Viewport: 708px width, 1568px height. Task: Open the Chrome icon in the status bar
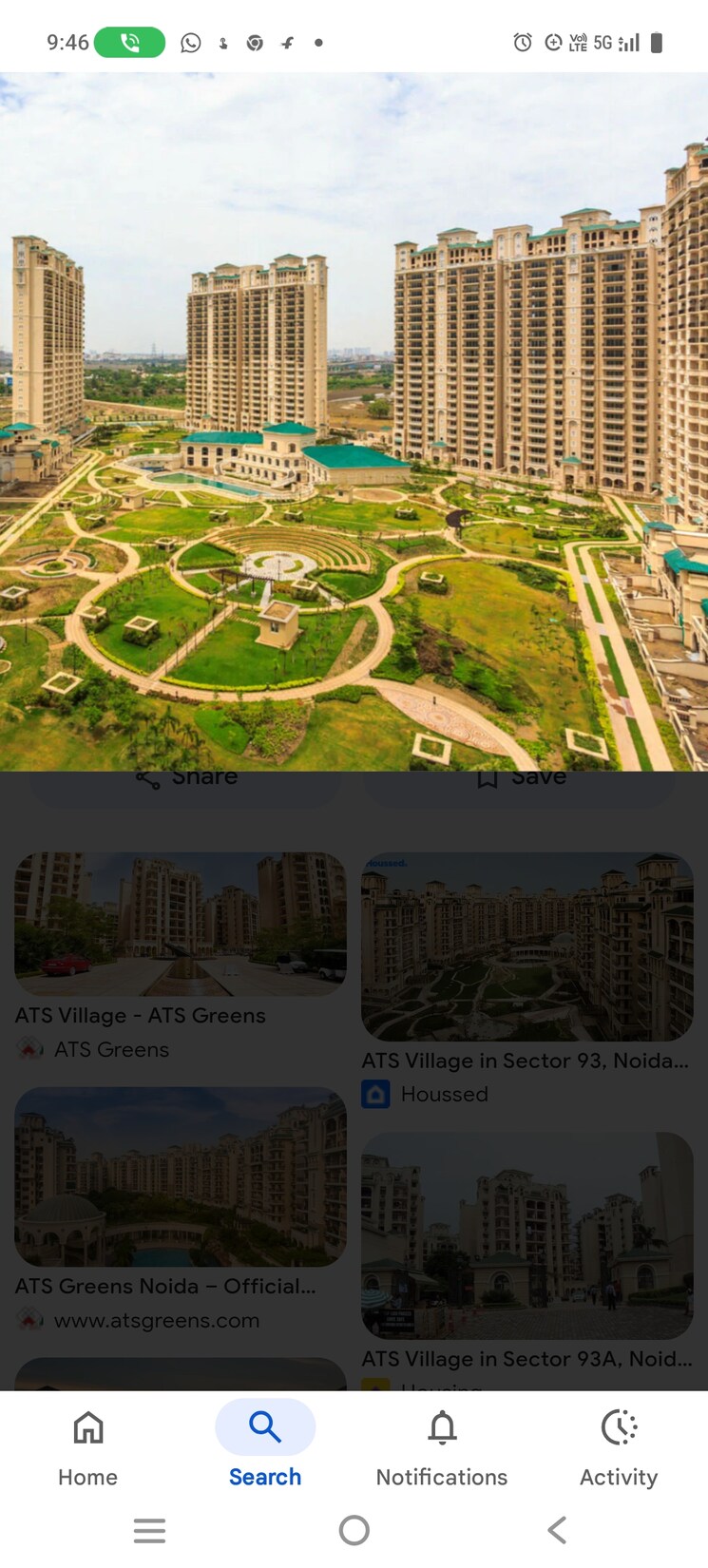pyautogui.click(x=254, y=42)
